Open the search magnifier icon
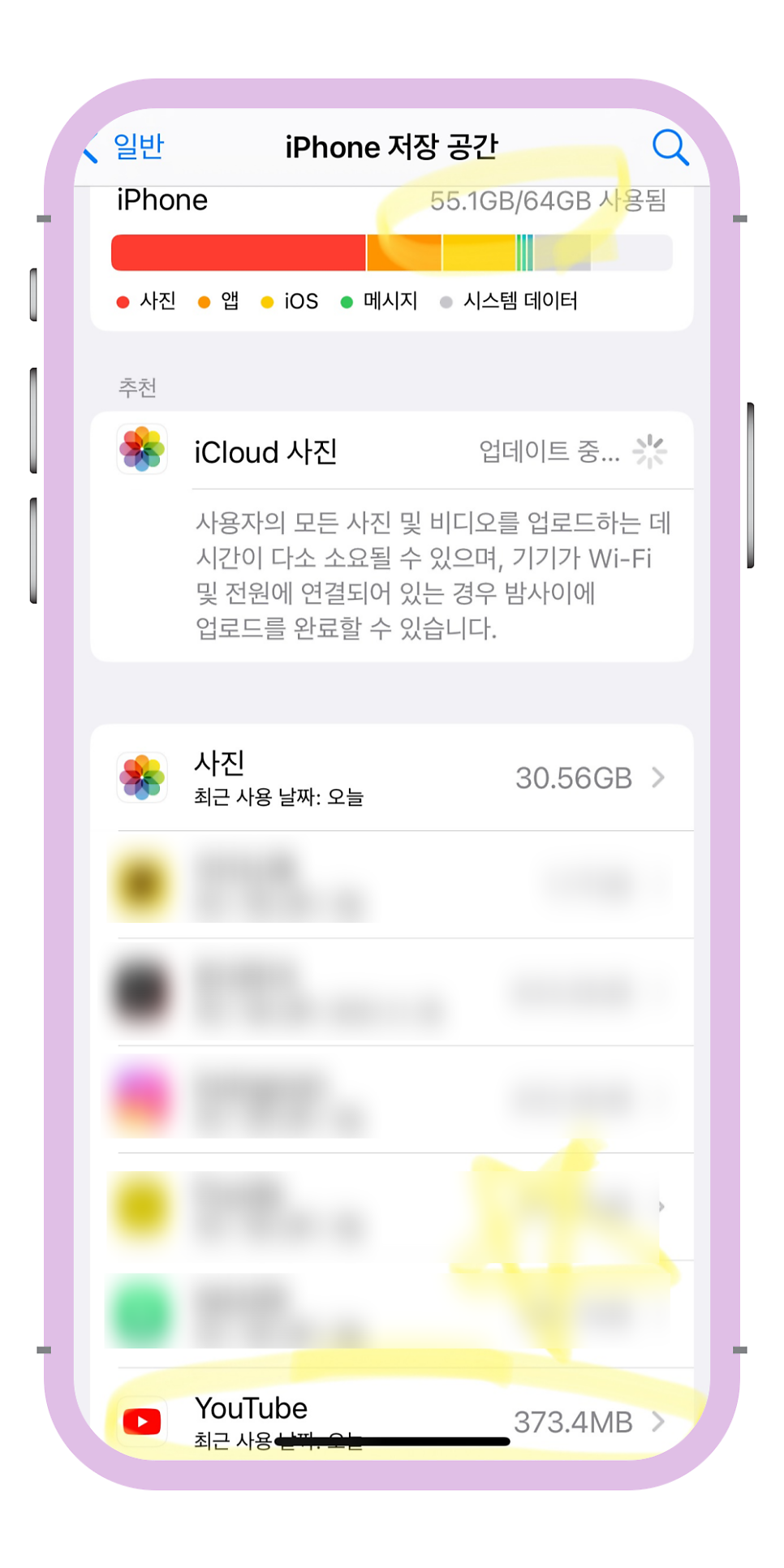This screenshot has width=784, height=1568. click(670, 147)
